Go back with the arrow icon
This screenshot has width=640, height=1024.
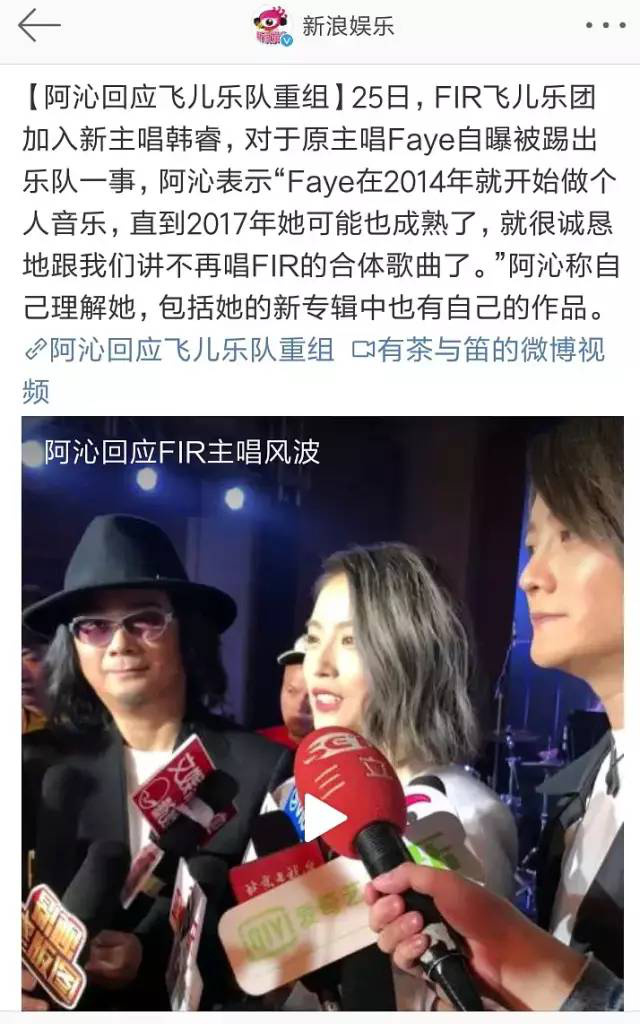[39, 26]
